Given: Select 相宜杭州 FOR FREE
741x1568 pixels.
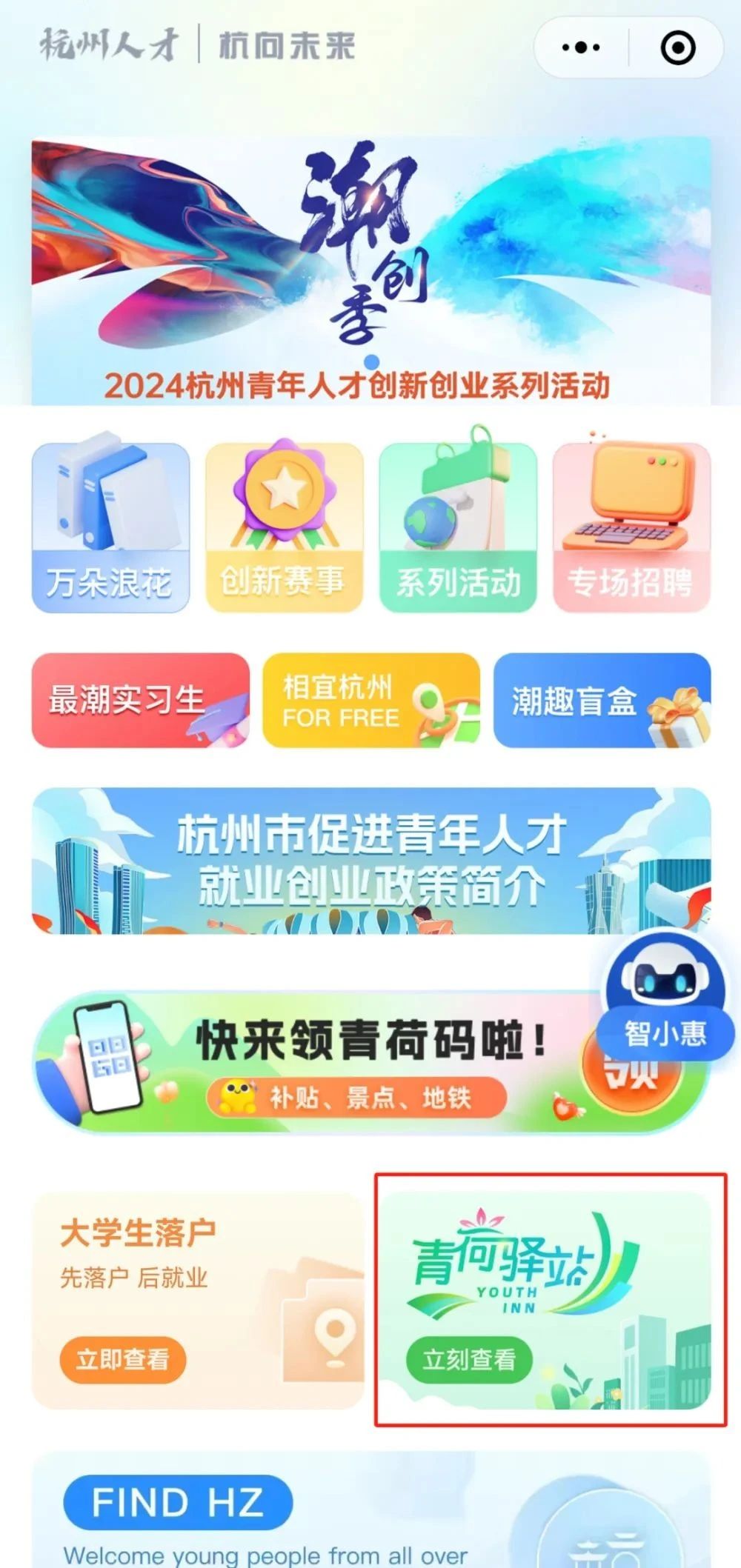Looking at the screenshot, I should (370, 700).
